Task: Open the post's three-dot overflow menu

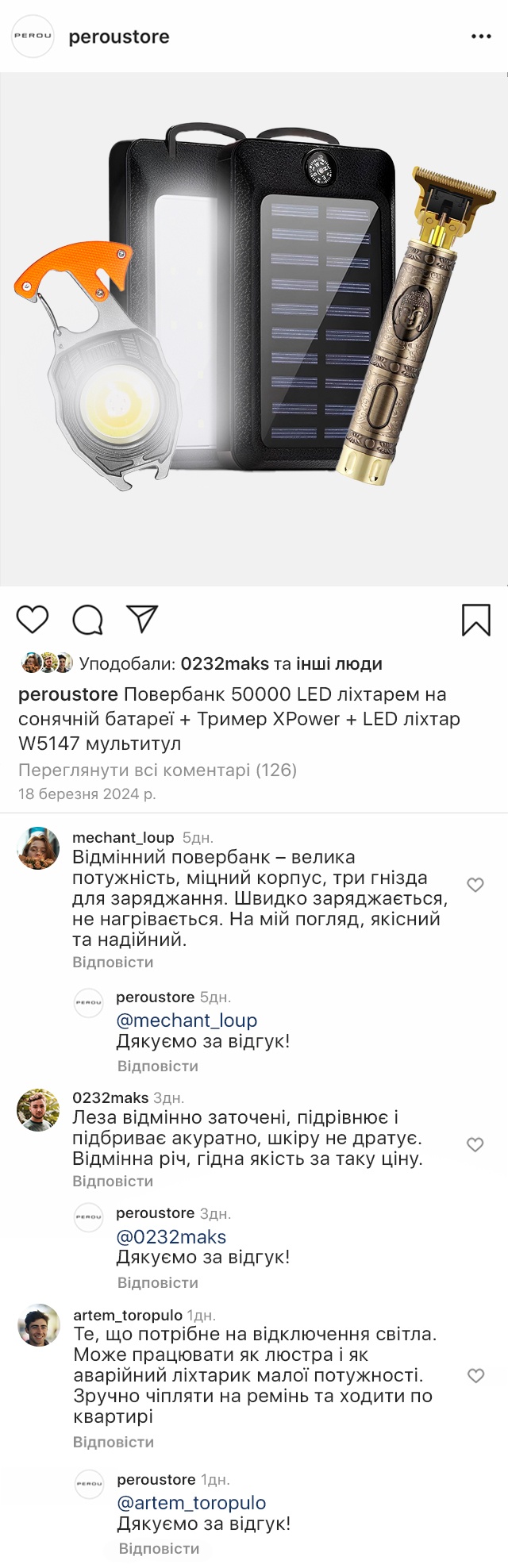Action: point(481,37)
